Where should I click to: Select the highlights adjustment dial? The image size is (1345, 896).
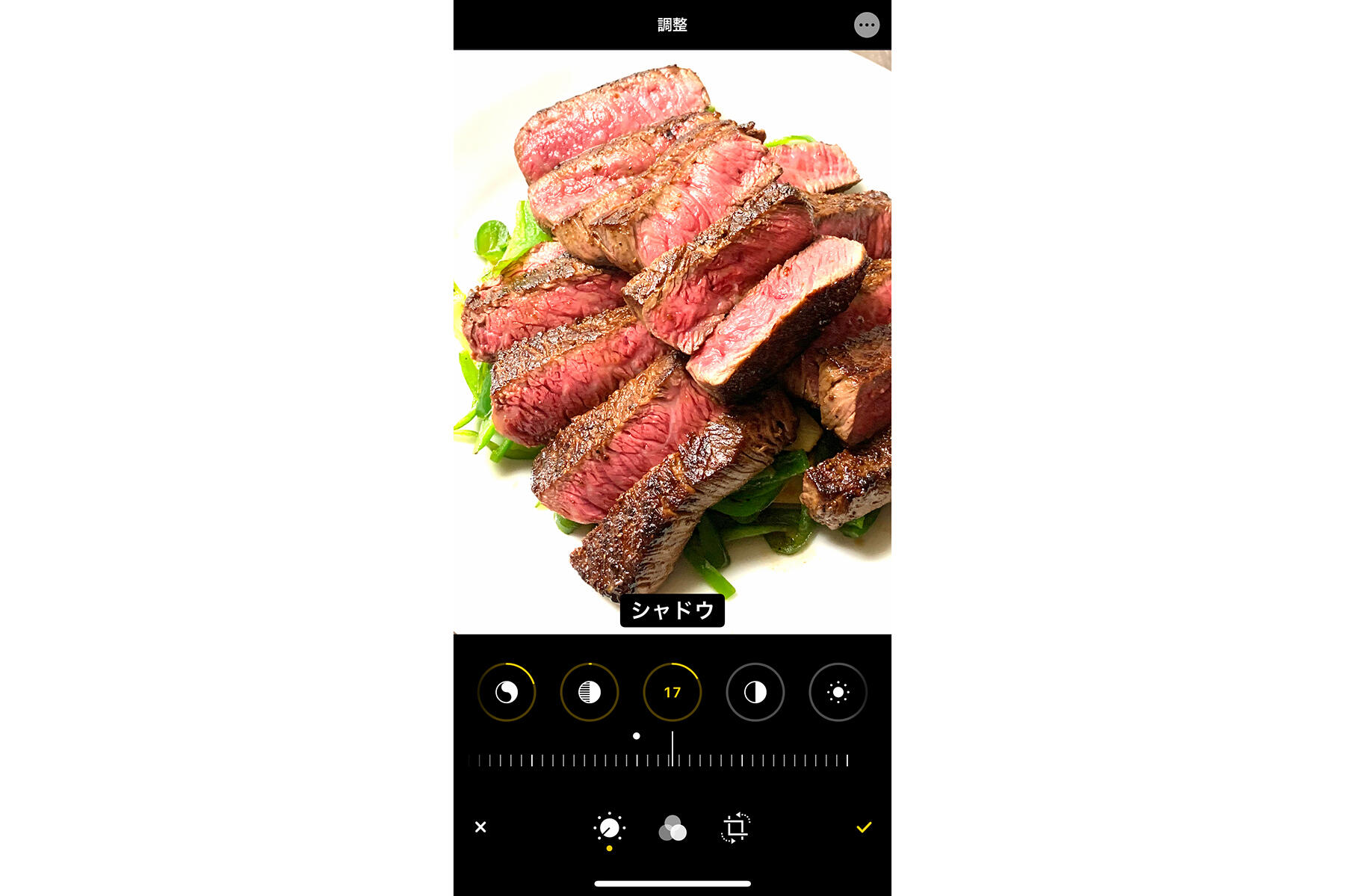590,692
